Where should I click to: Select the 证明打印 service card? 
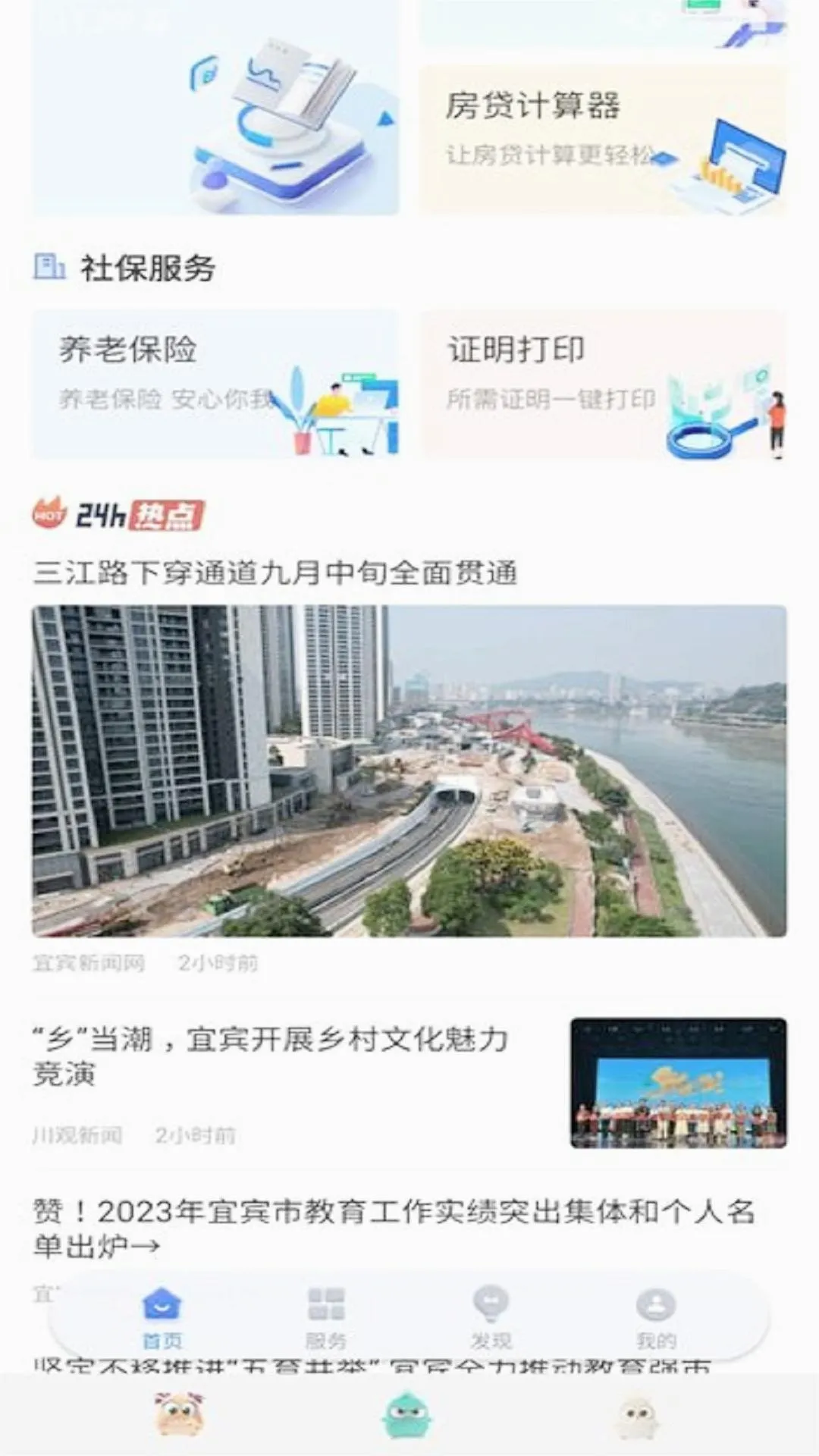(603, 384)
